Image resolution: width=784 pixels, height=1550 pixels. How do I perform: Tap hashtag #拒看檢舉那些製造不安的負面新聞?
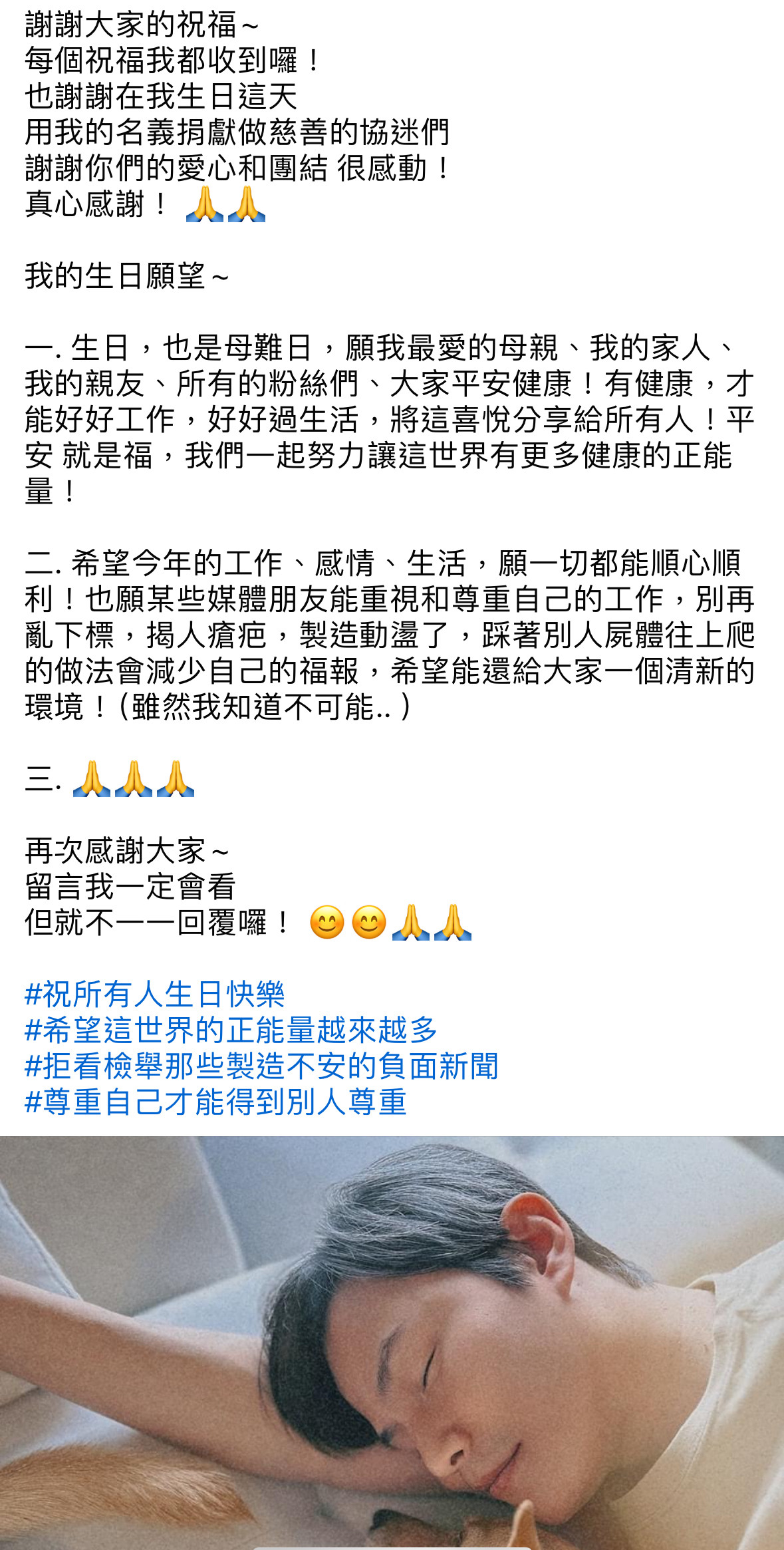(x=261, y=1066)
